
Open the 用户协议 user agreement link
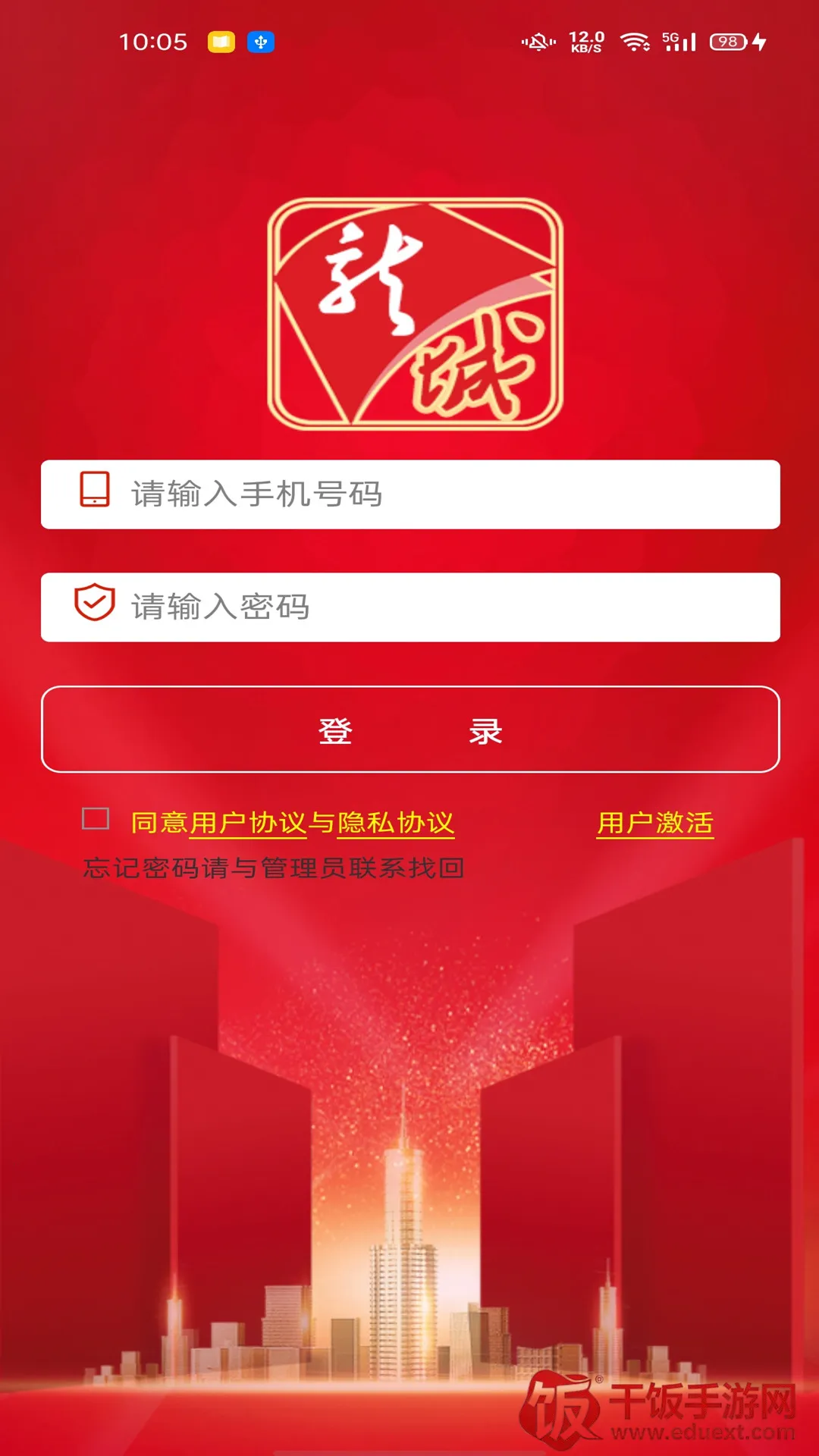(x=248, y=823)
